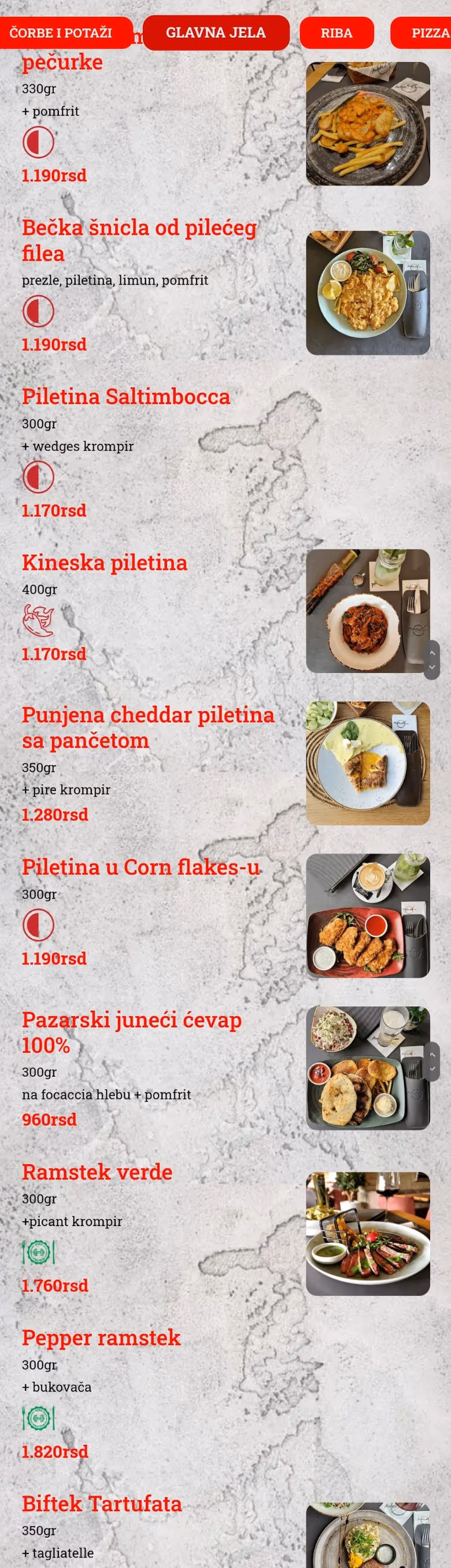The width and height of the screenshot is (451, 1568).
Task: Select the Glavna jela category tab
Action: coord(216,33)
